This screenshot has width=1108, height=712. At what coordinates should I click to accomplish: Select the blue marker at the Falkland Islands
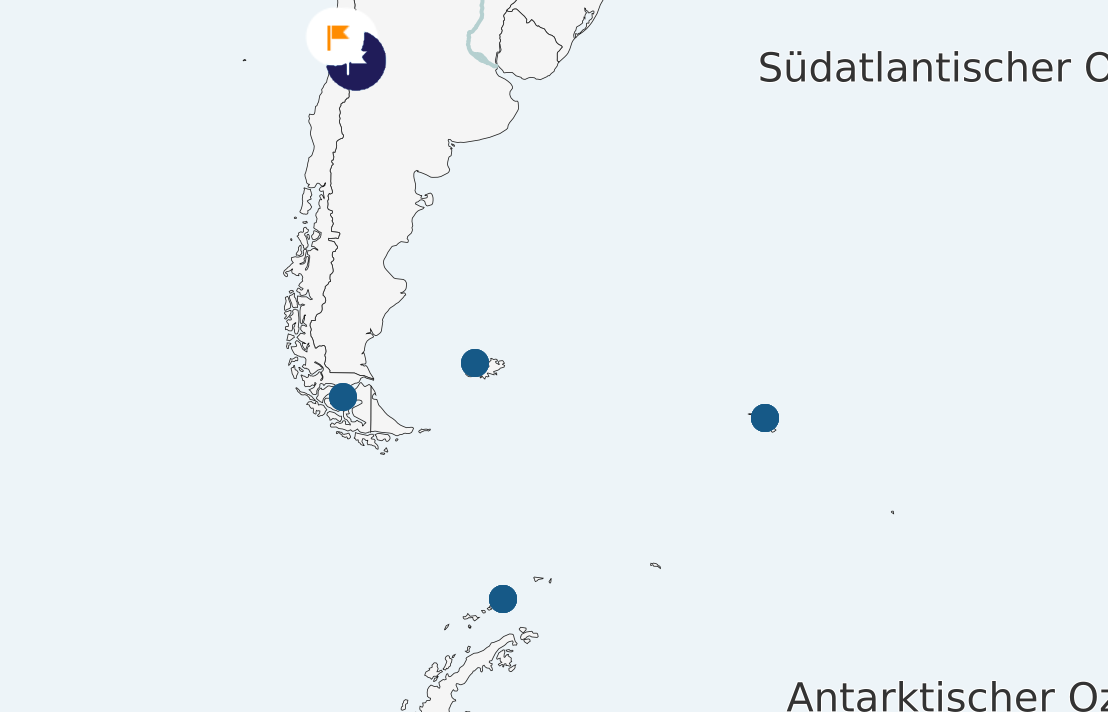pyautogui.click(x=475, y=363)
